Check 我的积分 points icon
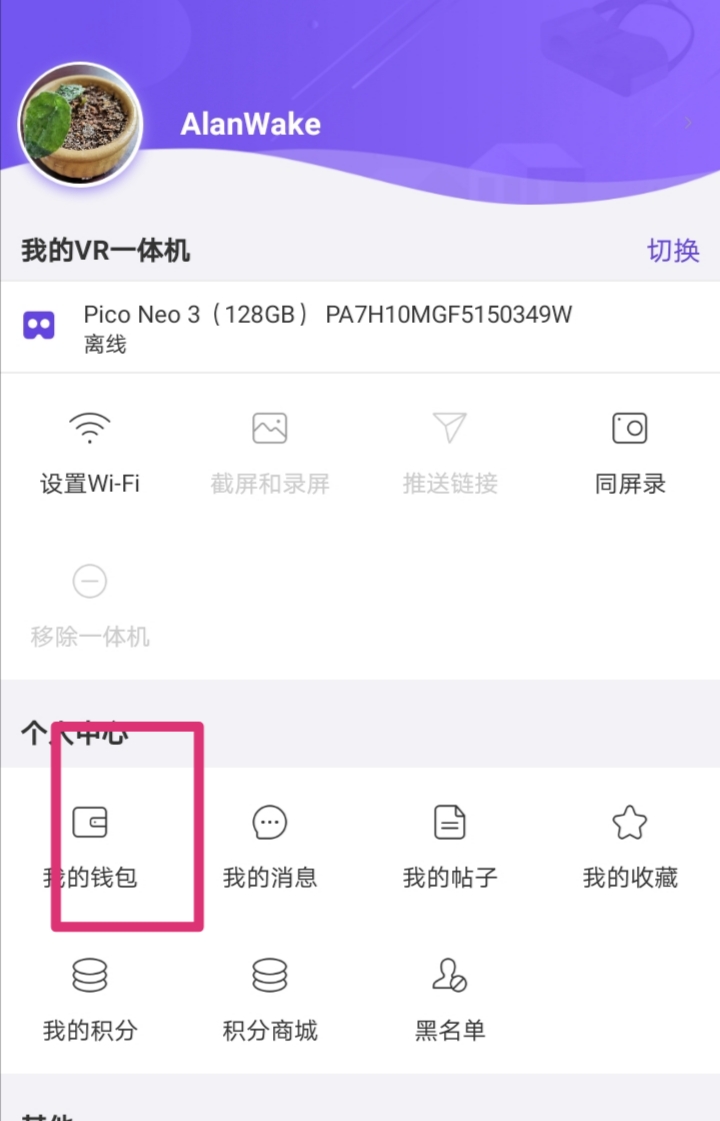The image size is (720, 1121). tap(89, 975)
